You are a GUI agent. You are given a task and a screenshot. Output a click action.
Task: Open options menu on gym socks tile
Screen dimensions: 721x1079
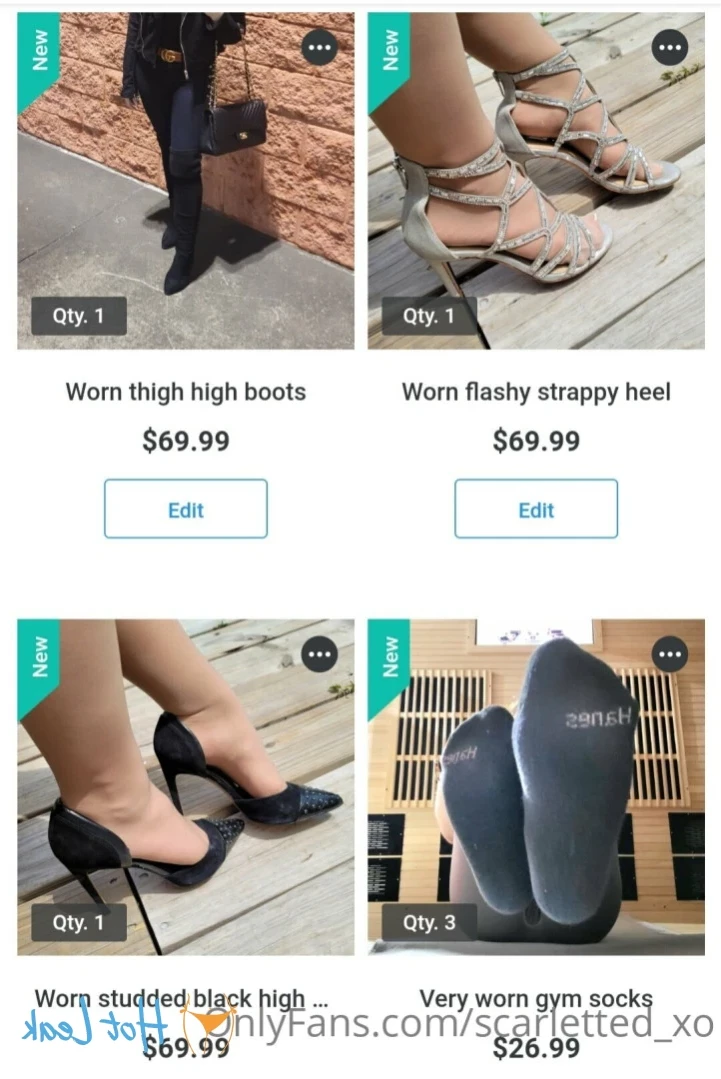(669, 655)
